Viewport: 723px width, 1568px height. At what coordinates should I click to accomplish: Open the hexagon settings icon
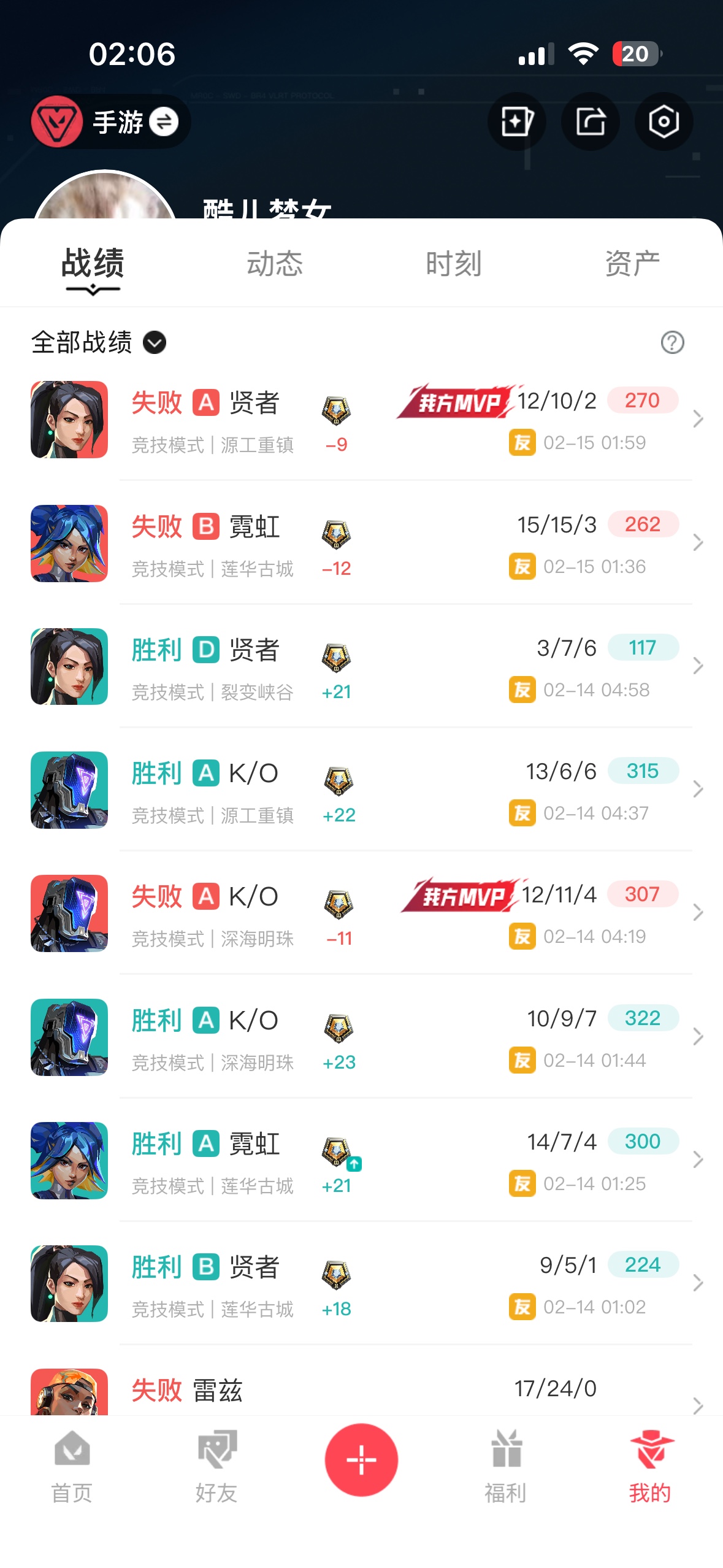pyautogui.click(x=664, y=121)
